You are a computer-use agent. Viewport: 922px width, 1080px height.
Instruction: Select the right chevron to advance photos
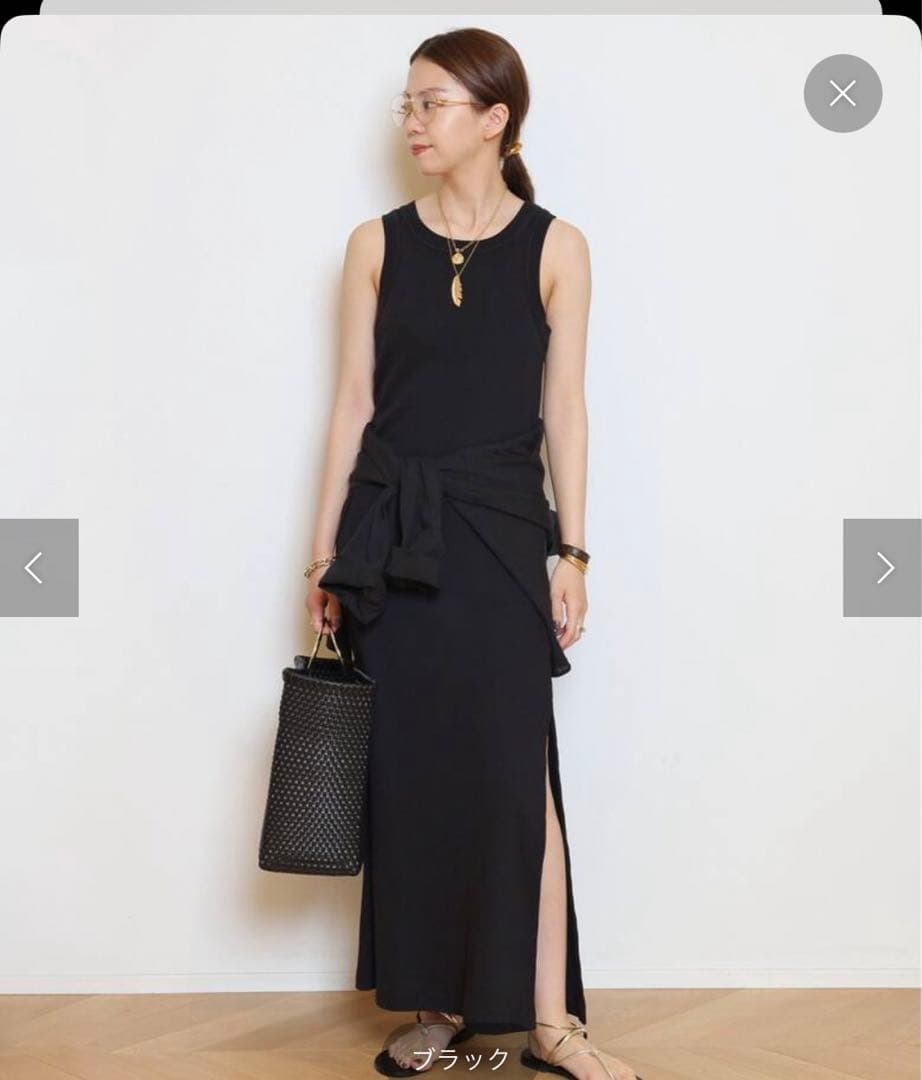[x=884, y=567]
